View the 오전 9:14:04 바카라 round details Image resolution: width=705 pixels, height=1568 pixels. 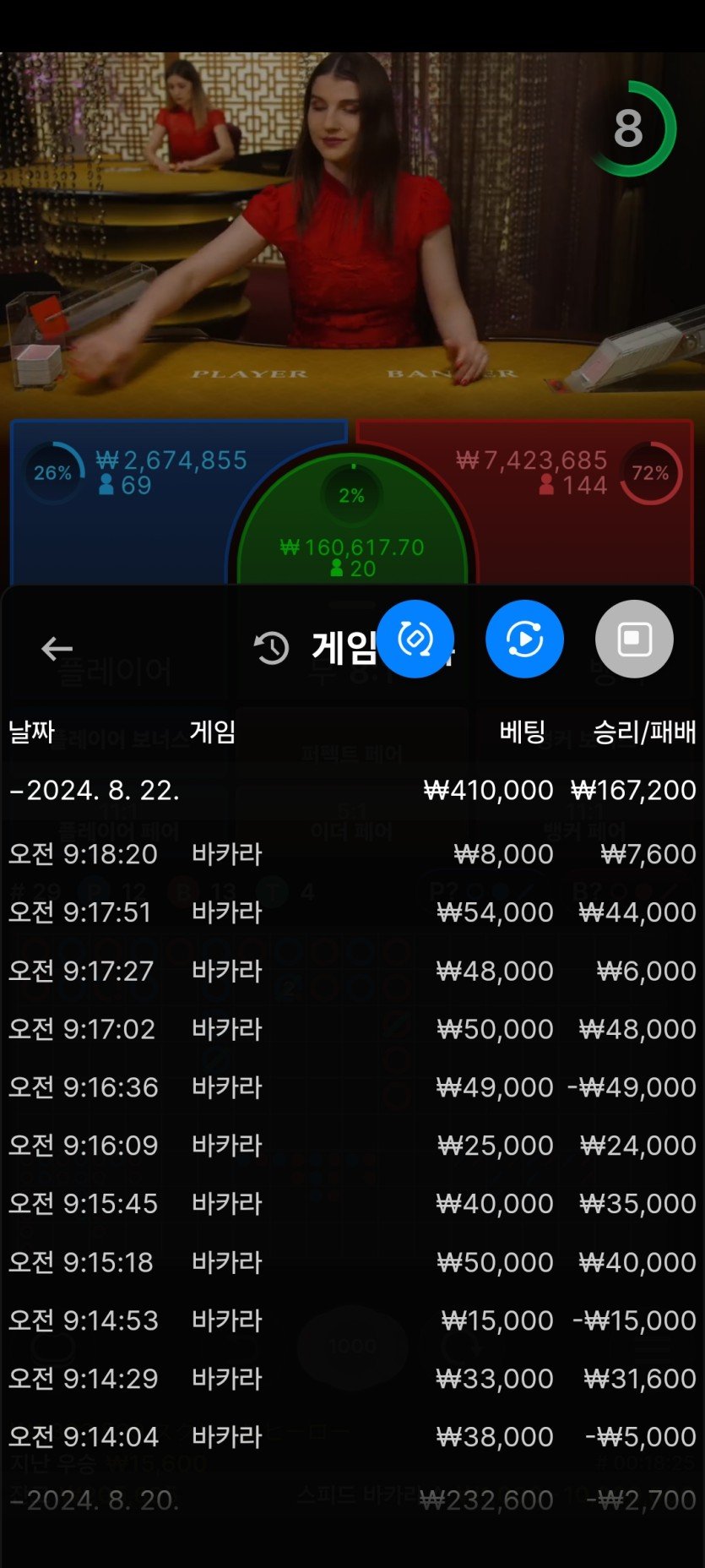351,1437
